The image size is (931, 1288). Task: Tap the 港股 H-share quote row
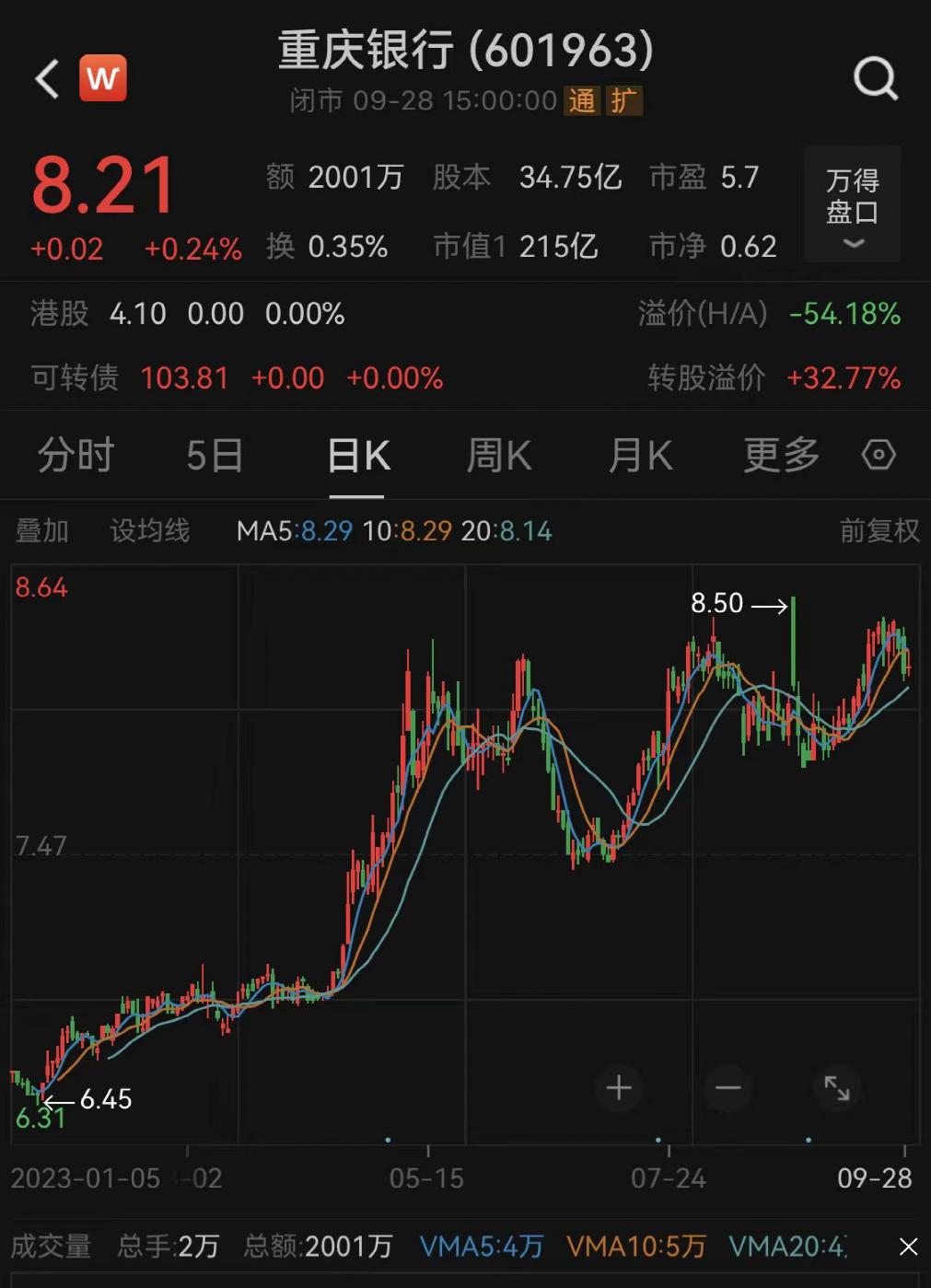[58, 314]
